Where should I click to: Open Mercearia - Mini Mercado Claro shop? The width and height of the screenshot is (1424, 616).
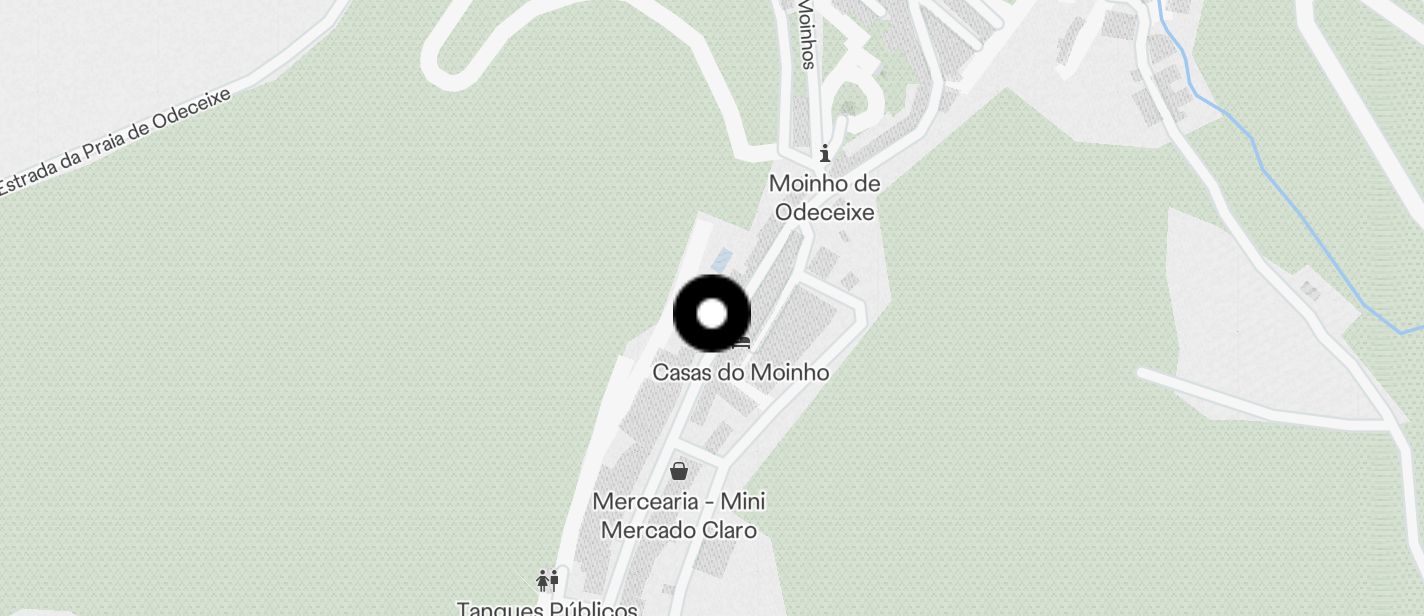click(679, 471)
